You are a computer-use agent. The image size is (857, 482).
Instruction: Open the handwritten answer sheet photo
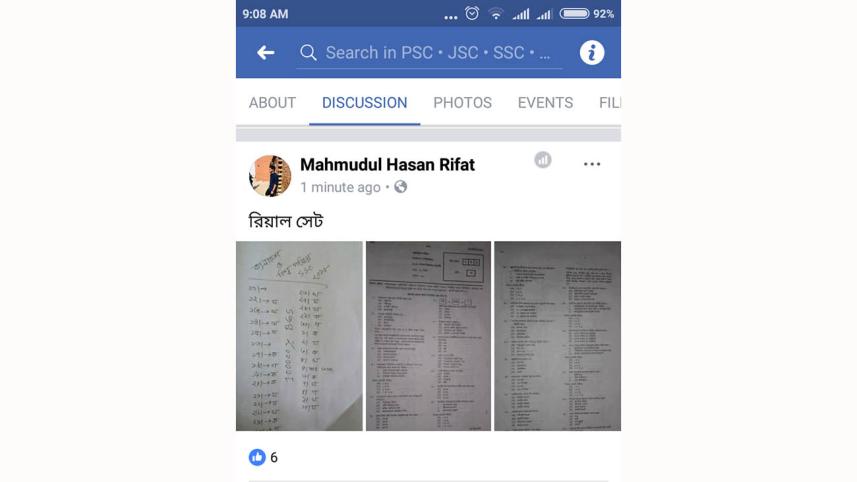[299, 336]
